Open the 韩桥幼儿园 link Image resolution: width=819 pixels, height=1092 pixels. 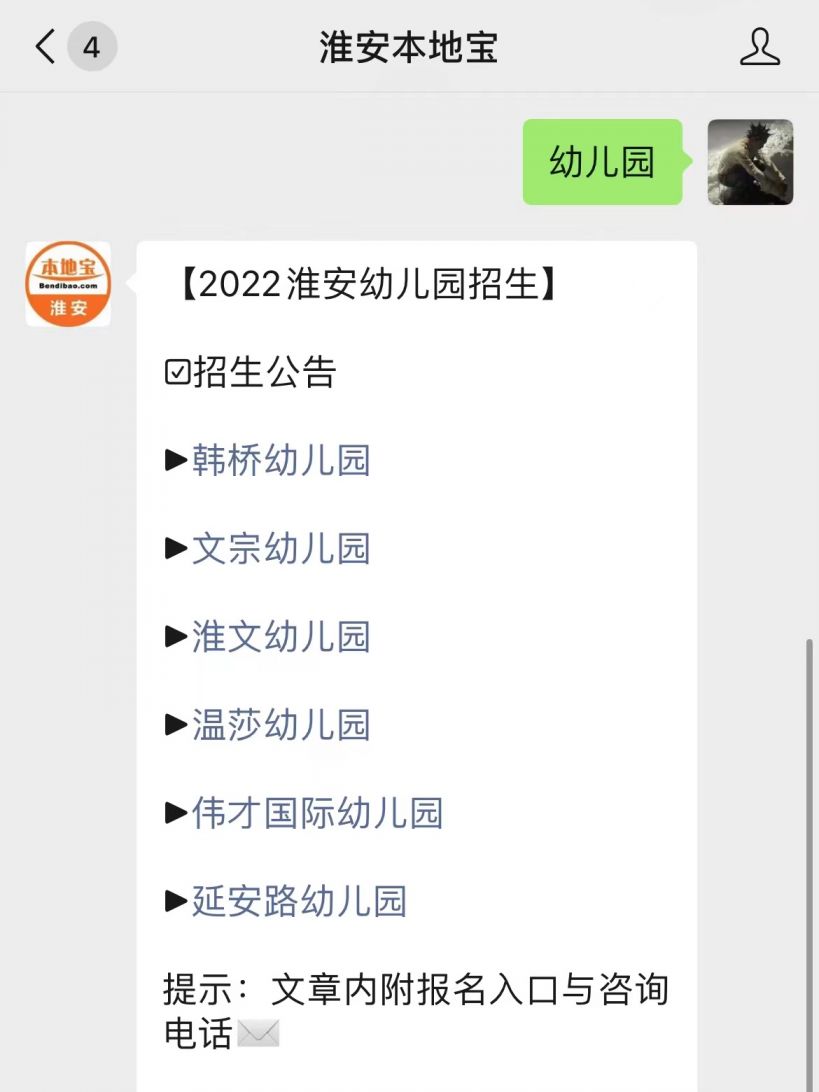[x=281, y=461]
